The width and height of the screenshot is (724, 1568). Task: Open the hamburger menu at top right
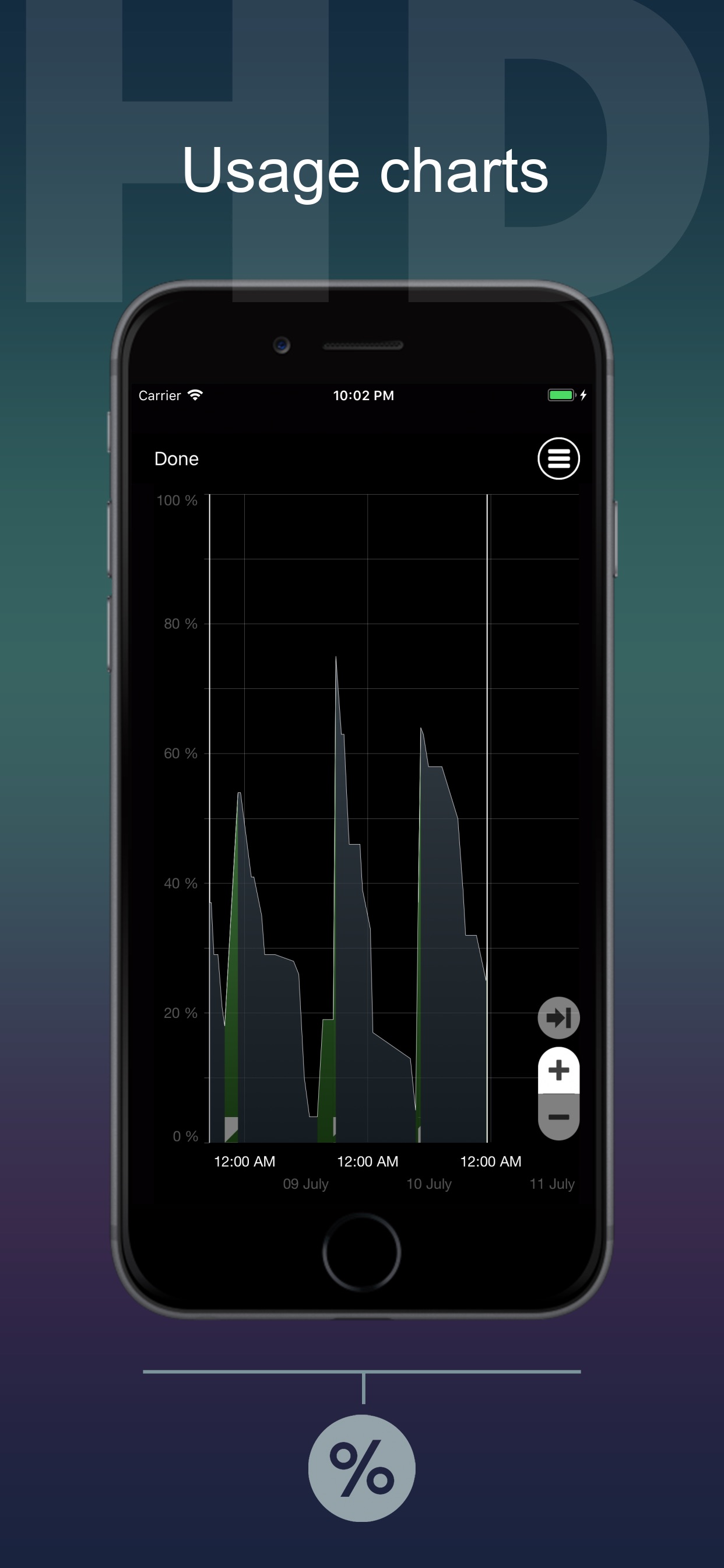[557, 459]
